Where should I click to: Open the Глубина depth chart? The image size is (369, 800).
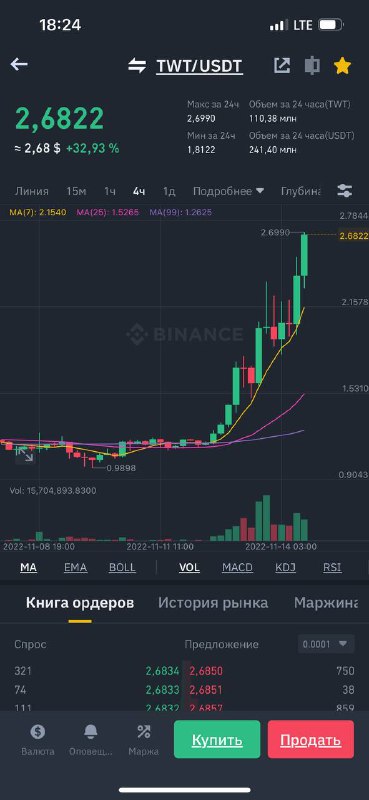[301, 191]
